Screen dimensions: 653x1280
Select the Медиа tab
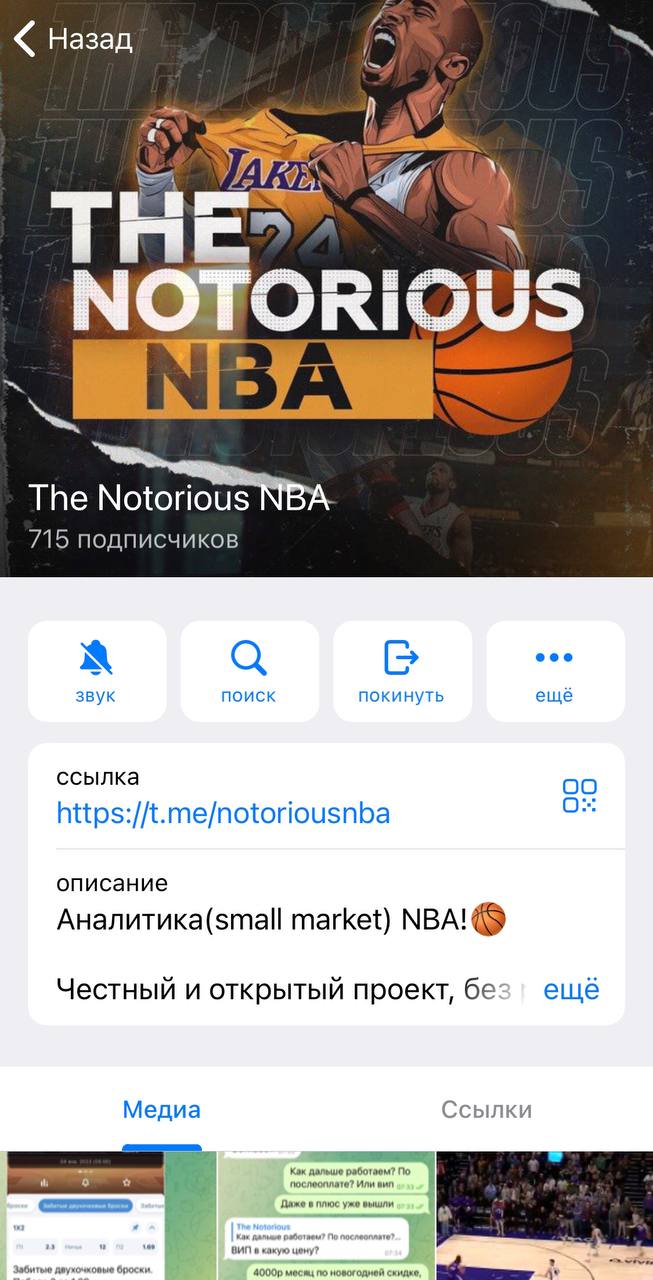point(162,1109)
